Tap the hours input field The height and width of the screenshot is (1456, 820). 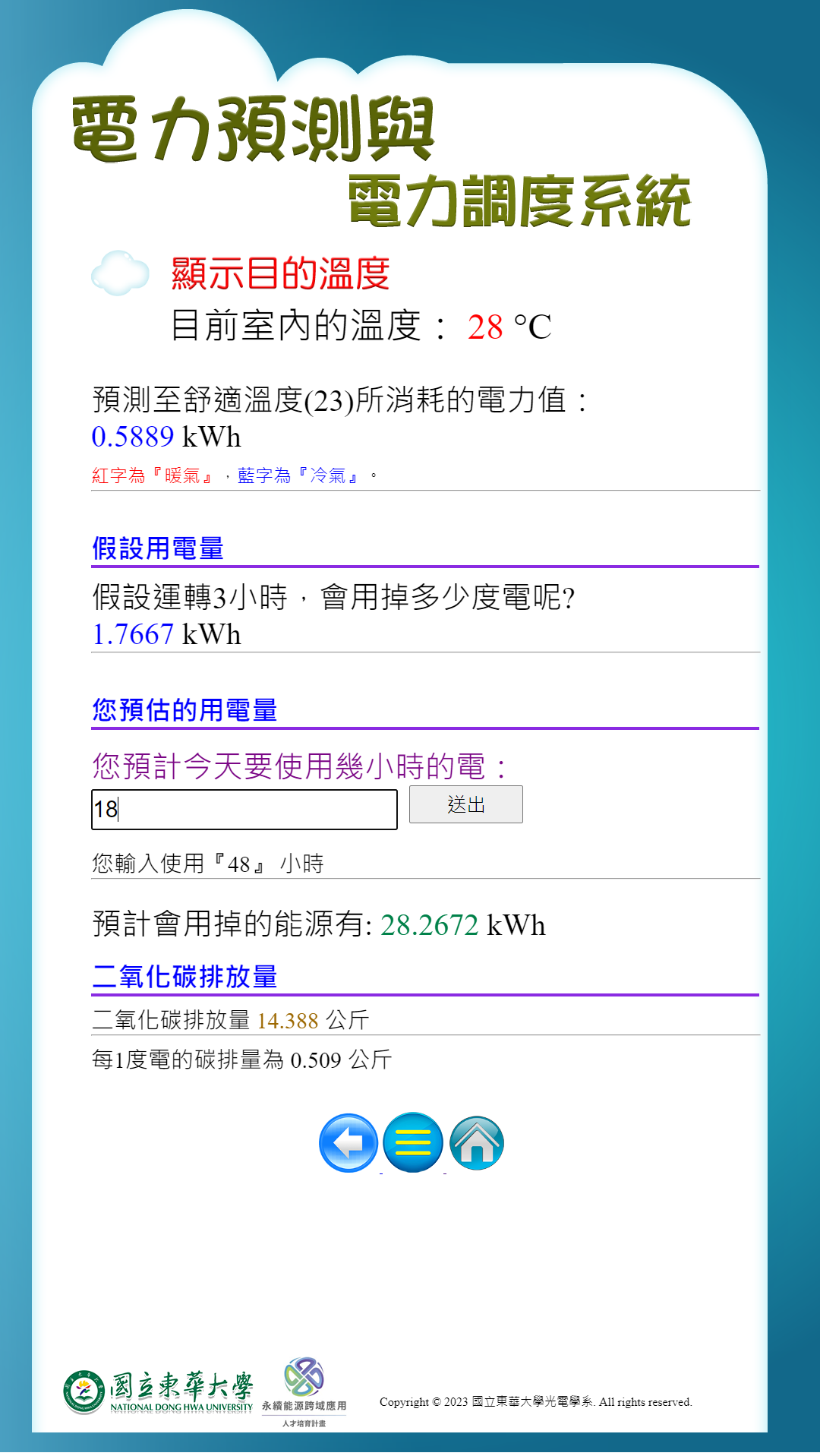click(244, 809)
